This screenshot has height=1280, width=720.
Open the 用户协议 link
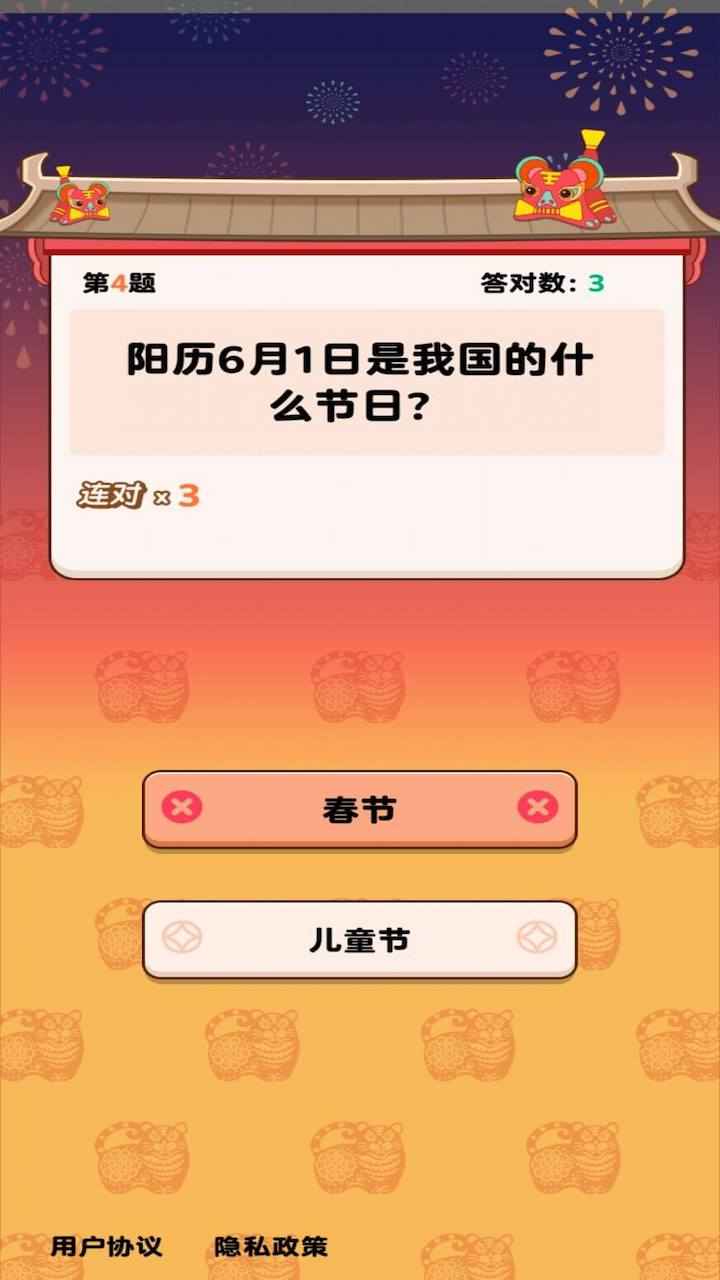click(106, 1247)
